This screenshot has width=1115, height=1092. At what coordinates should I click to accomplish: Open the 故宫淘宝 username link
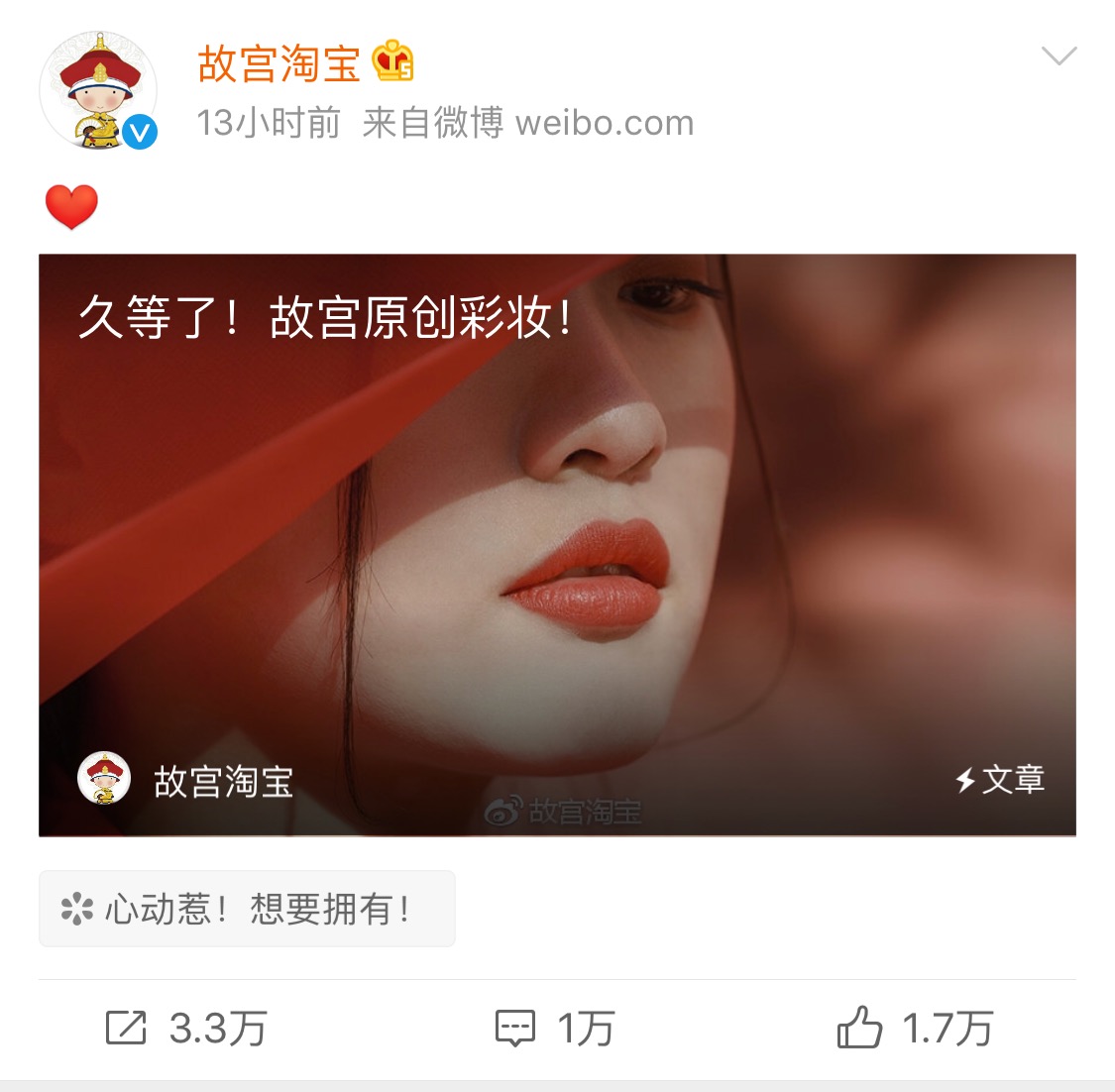(x=279, y=63)
